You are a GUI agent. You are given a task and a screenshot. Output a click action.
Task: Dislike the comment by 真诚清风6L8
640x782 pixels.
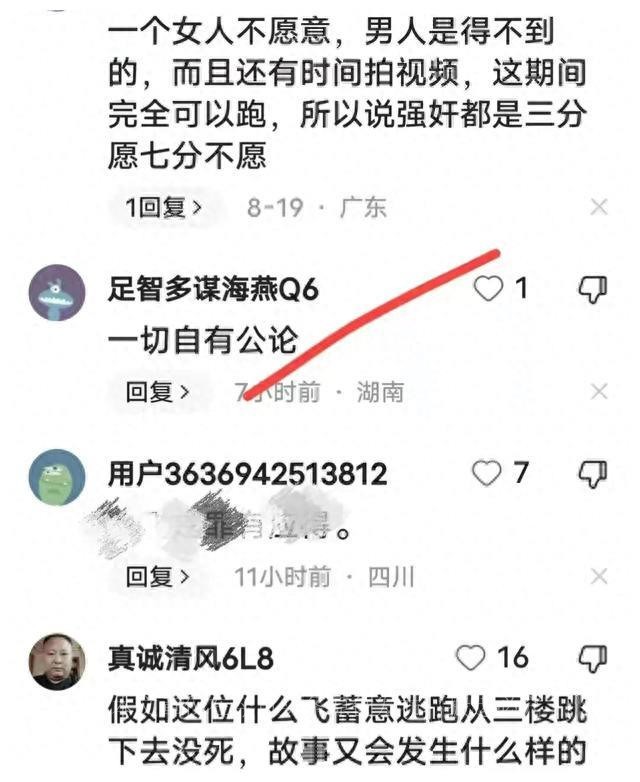tap(593, 657)
